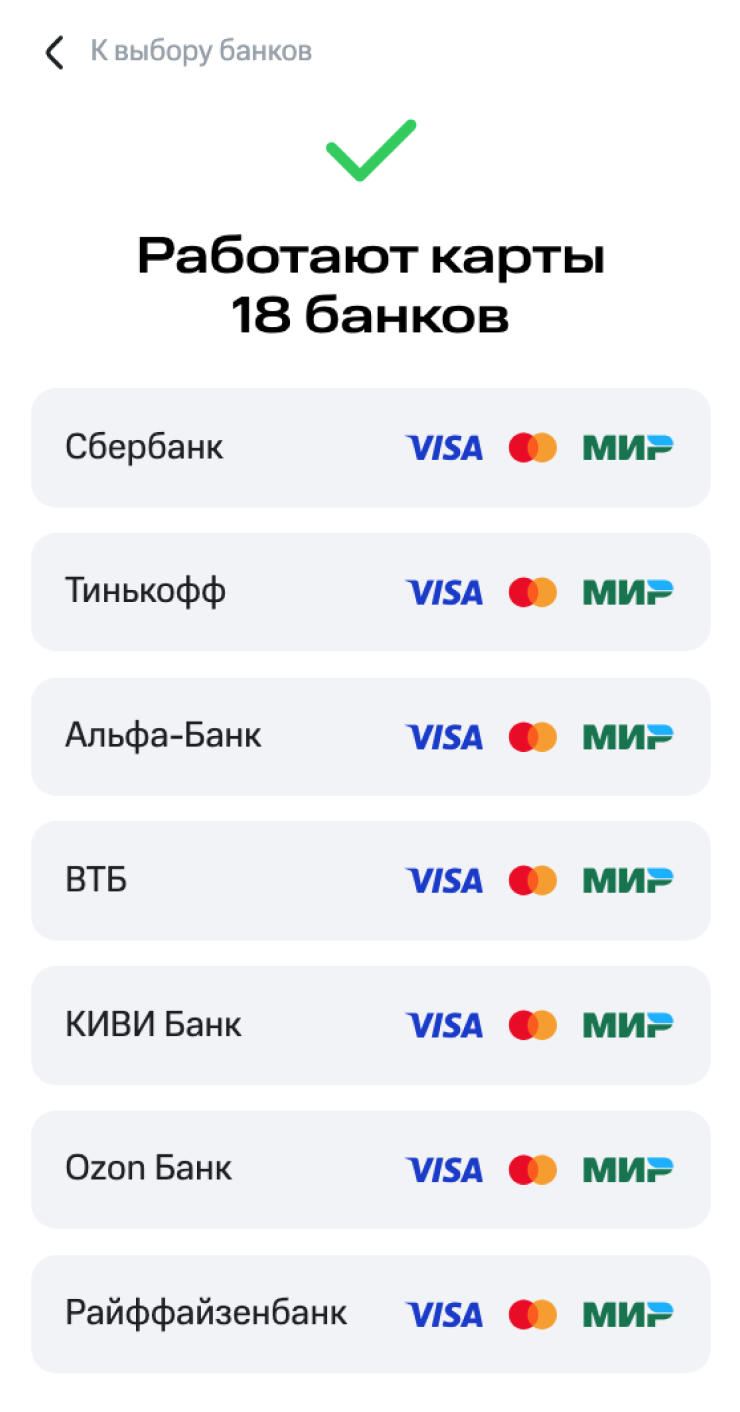Image resolution: width=740 pixels, height=1412 pixels.
Task: Click the back chevron at the top left
Action: [x=53, y=52]
